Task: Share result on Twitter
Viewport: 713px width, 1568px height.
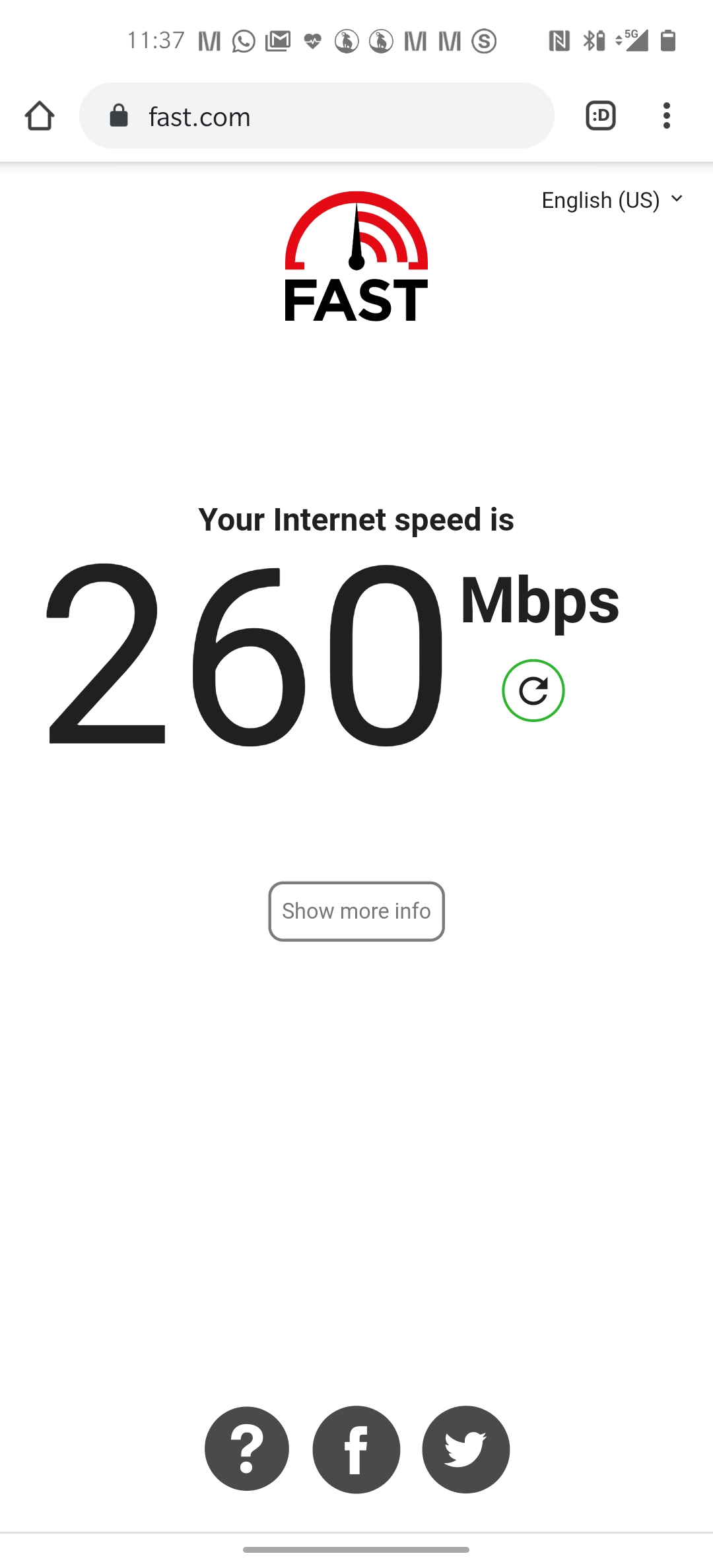Action: (466, 1449)
